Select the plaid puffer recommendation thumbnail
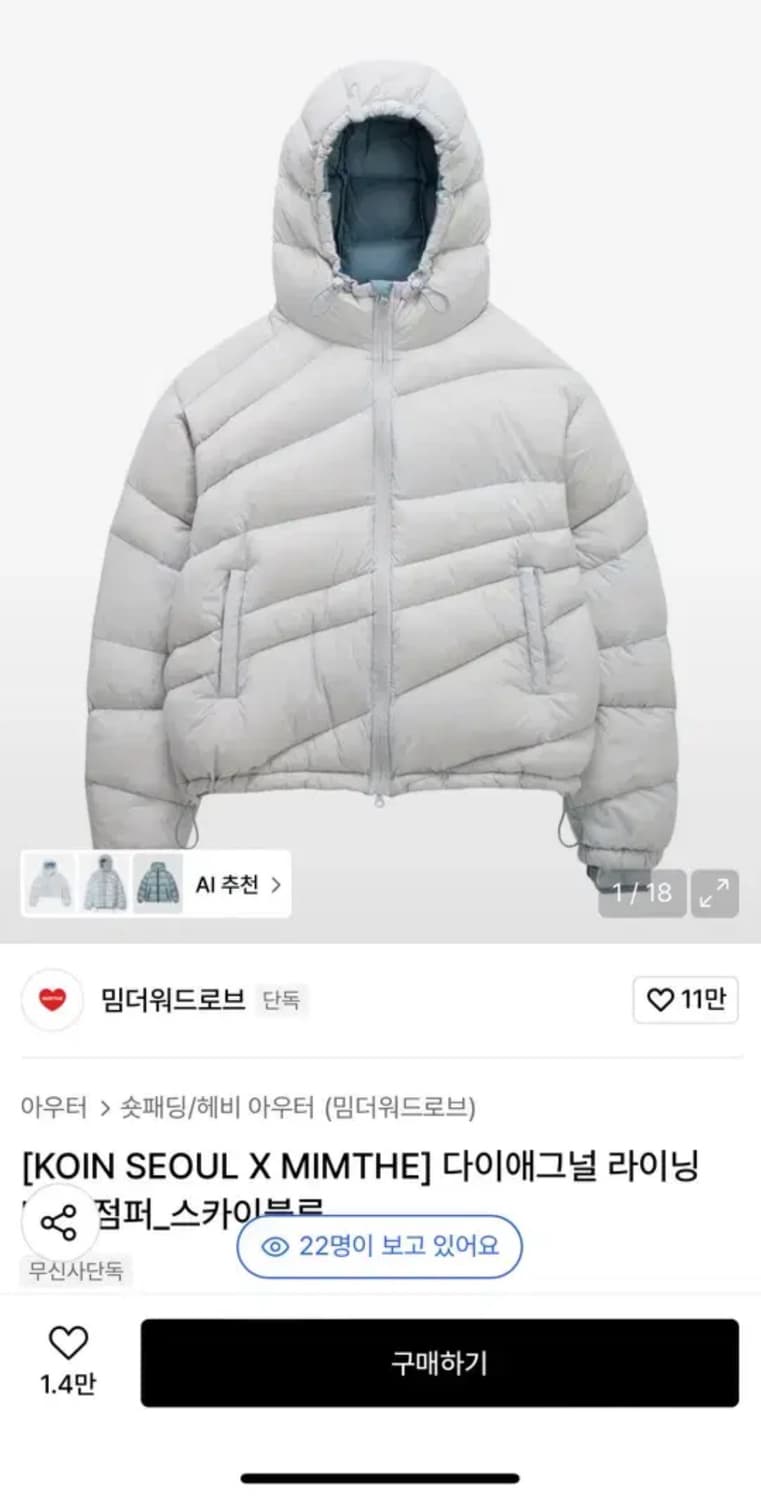This screenshot has width=761, height=1500. coord(158,884)
